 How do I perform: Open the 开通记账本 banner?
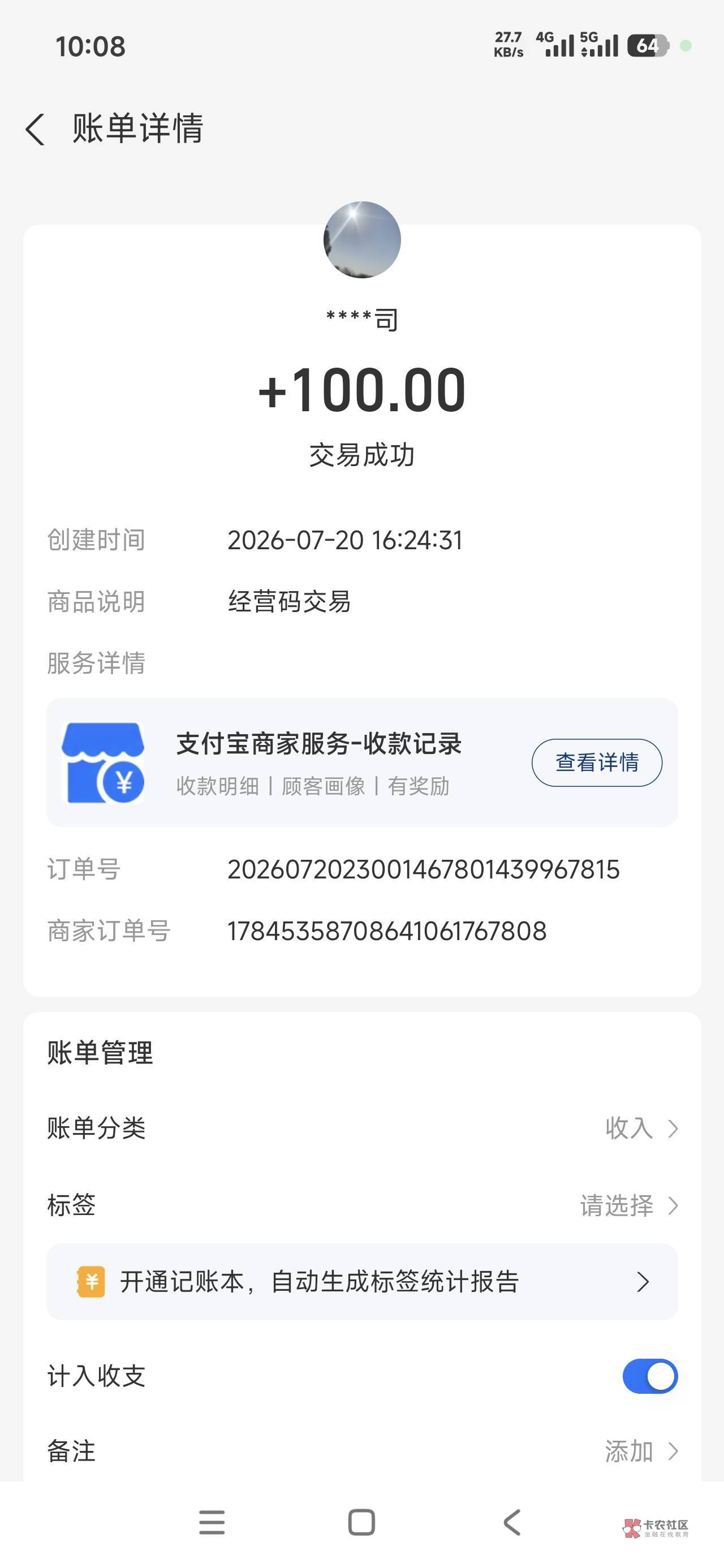[x=361, y=1281]
